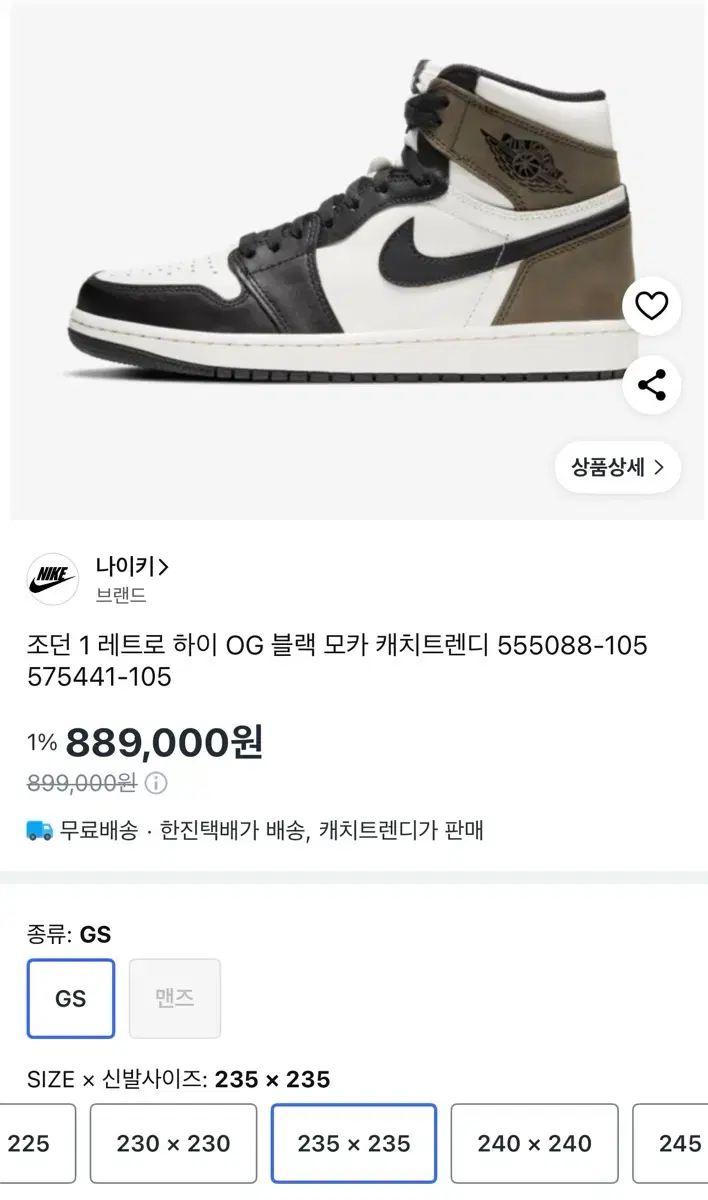Select size 235 × 235

tap(354, 1143)
